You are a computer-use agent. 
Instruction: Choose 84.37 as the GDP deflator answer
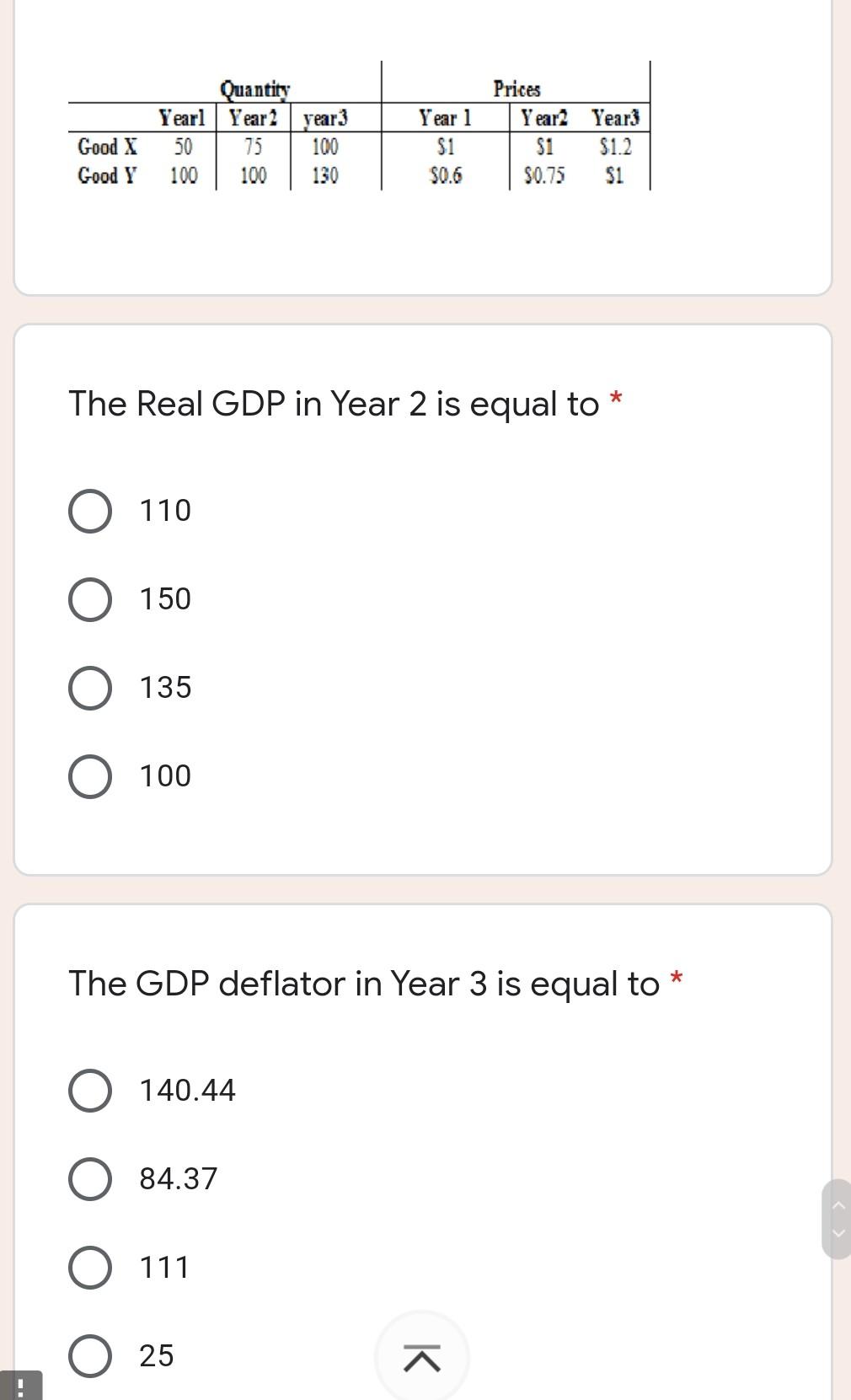pos(90,1179)
